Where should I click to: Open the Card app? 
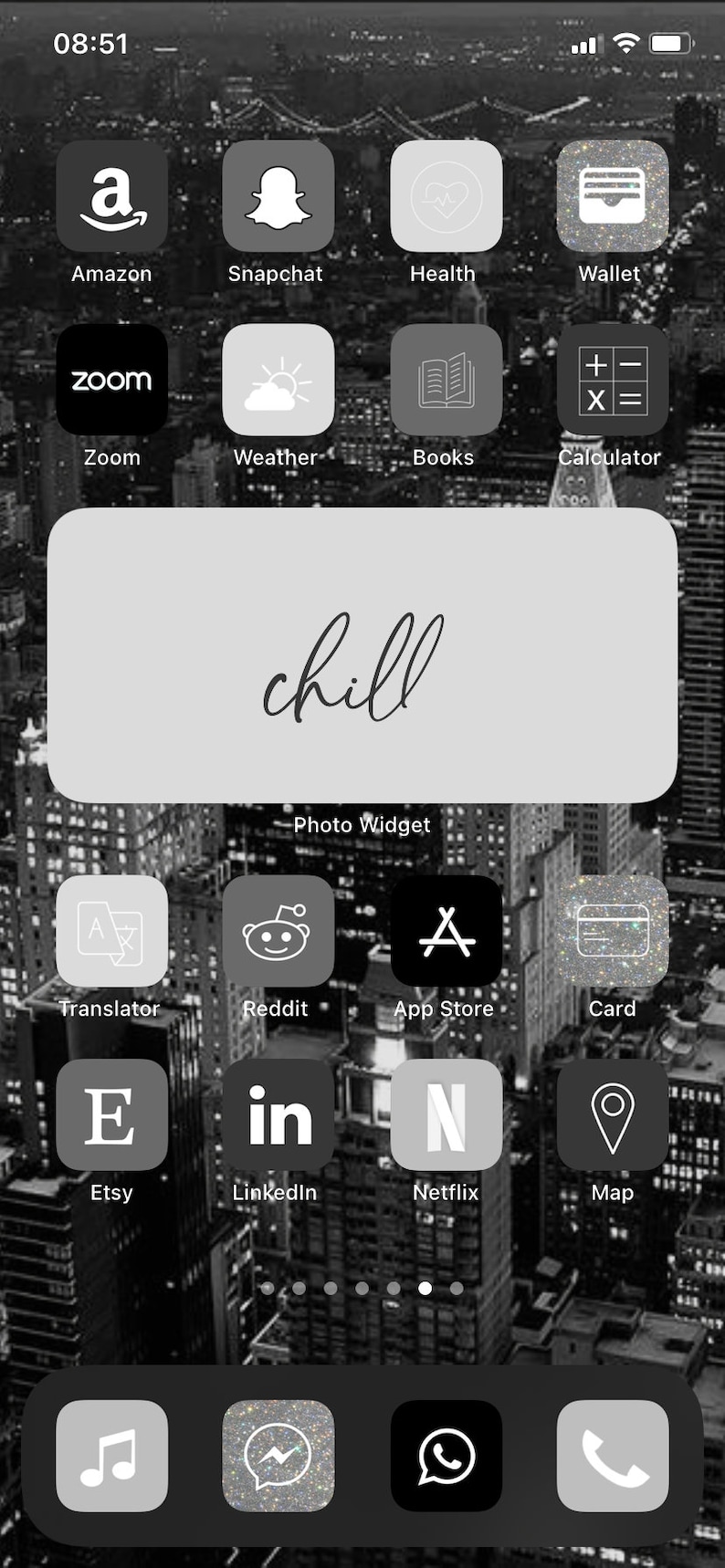coord(613,931)
